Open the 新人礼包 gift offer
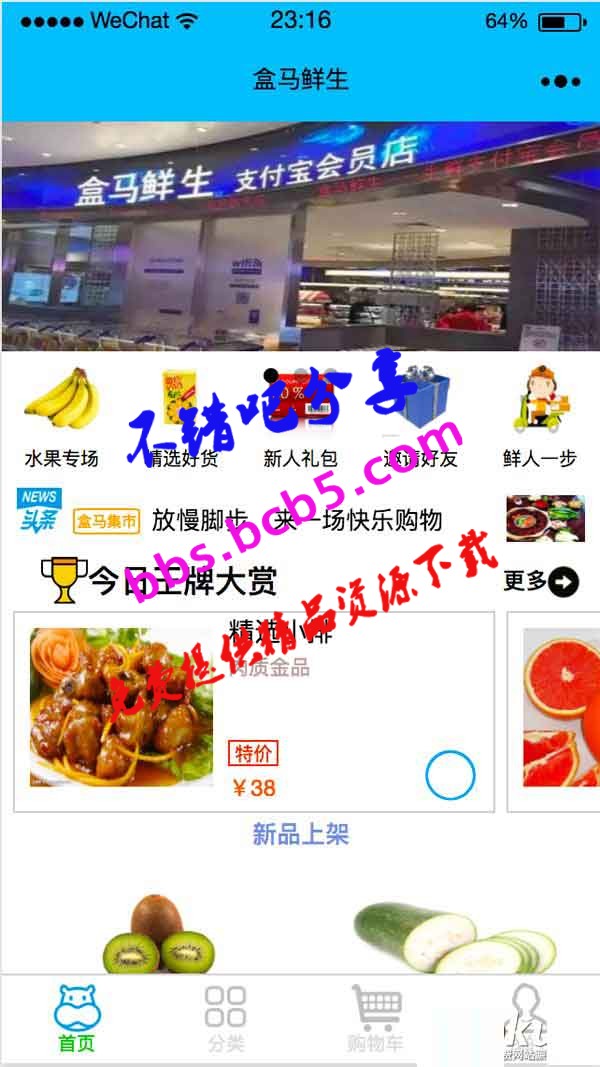The height and width of the screenshot is (1067, 600). coord(300,418)
